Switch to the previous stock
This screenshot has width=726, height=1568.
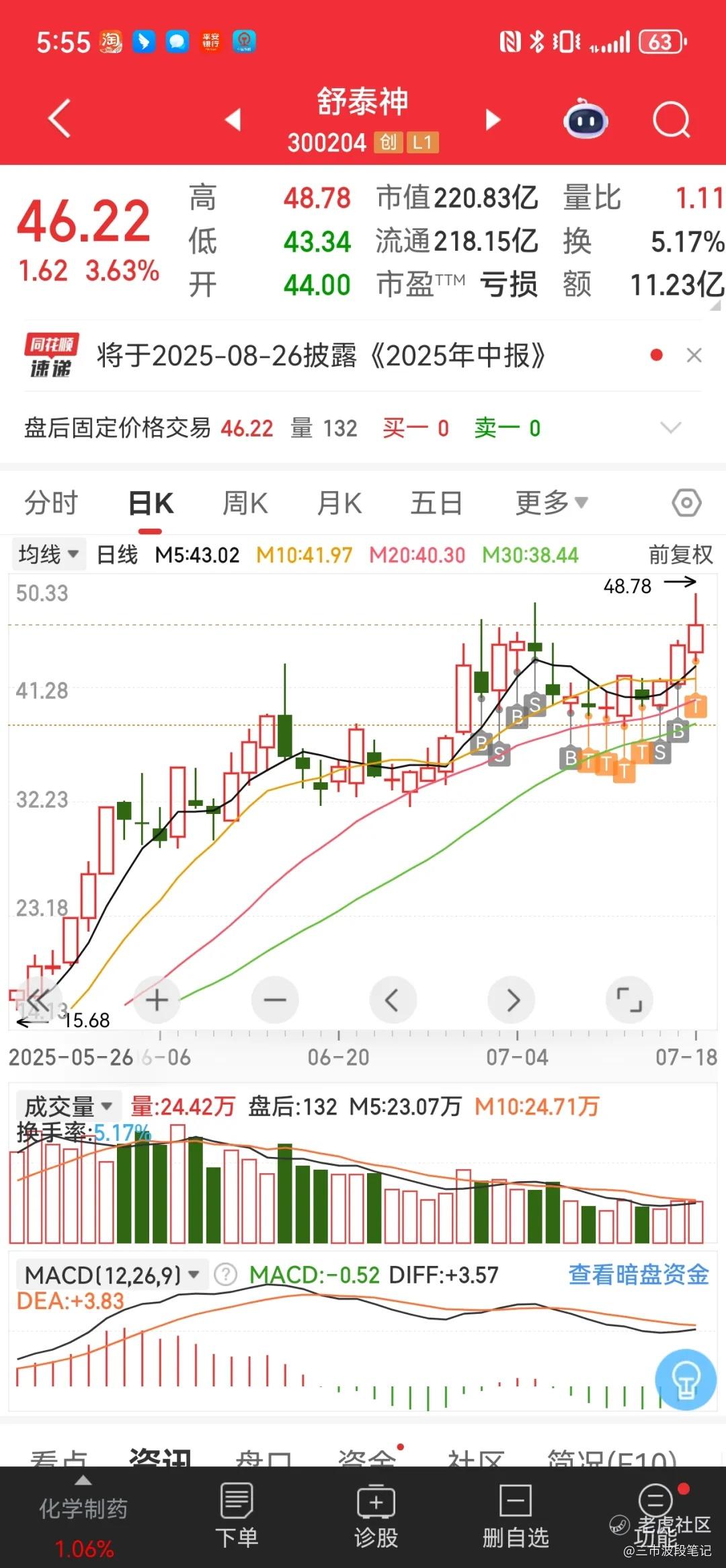(x=233, y=120)
